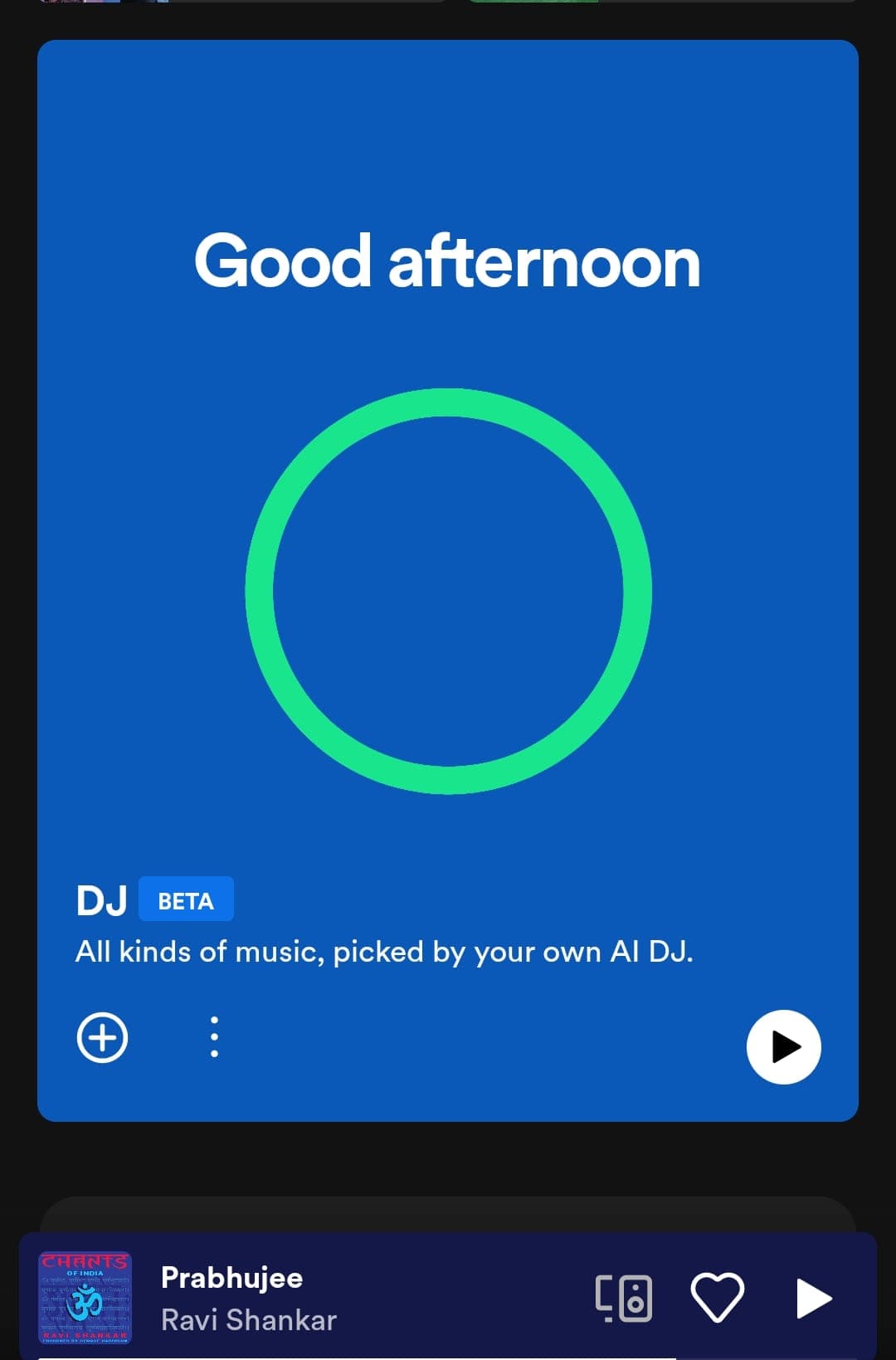This screenshot has width=896, height=1360.
Task: Like Prabhujee using the heart toggle
Action: coord(718,1297)
